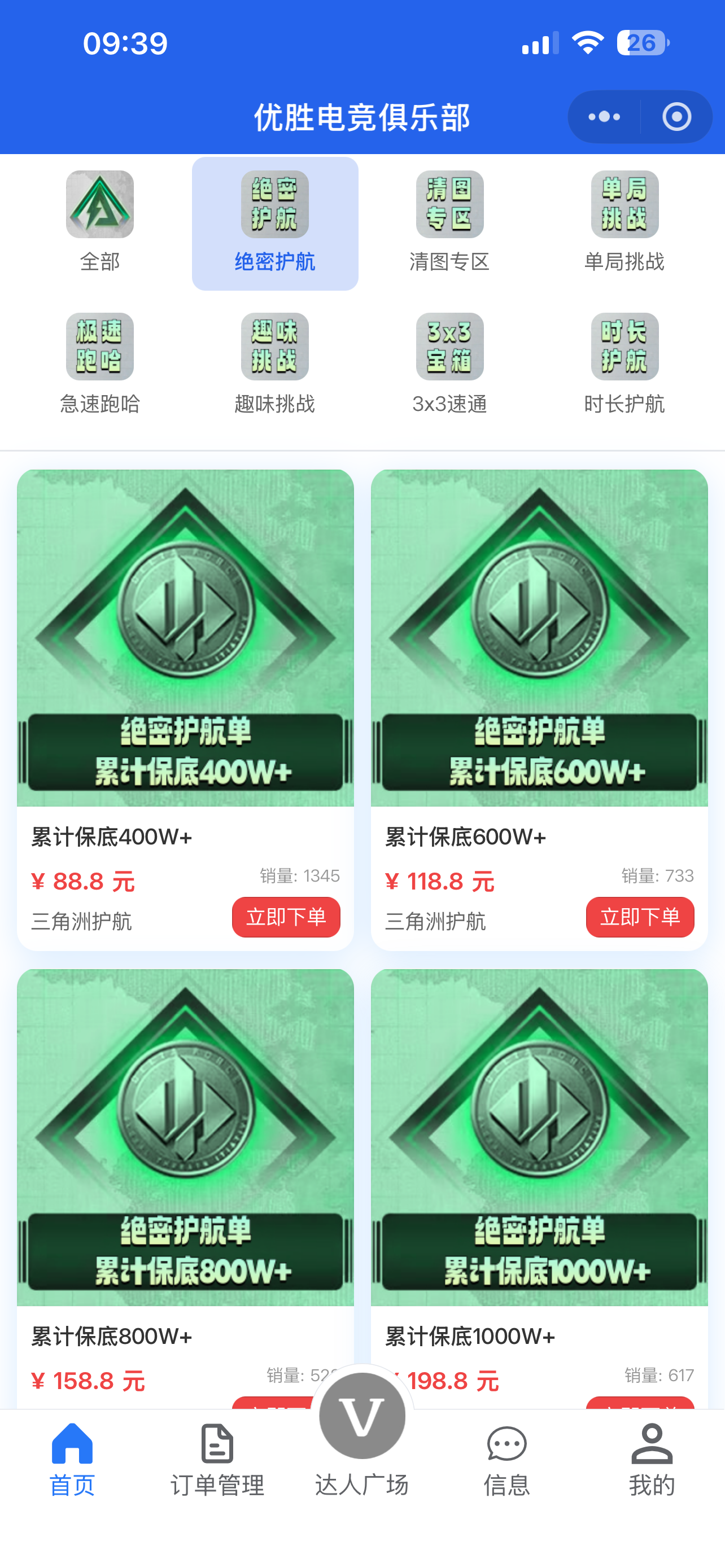Image resolution: width=725 pixels, height=1568 pixels.
Task: Open the 累计保底400W+ product card
Action: click(x=185, y=638)
